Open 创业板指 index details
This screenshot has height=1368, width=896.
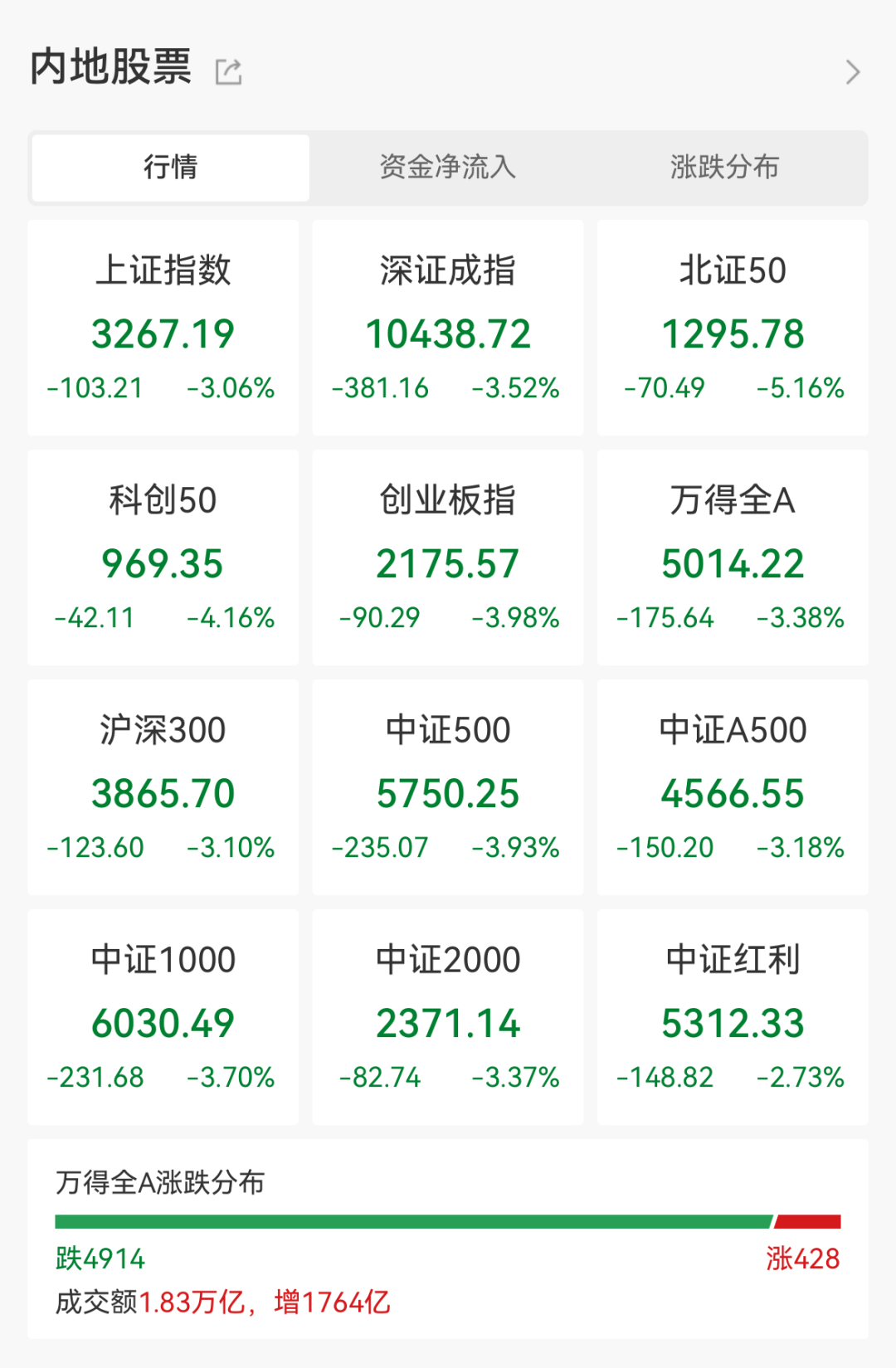coord(448,557)
